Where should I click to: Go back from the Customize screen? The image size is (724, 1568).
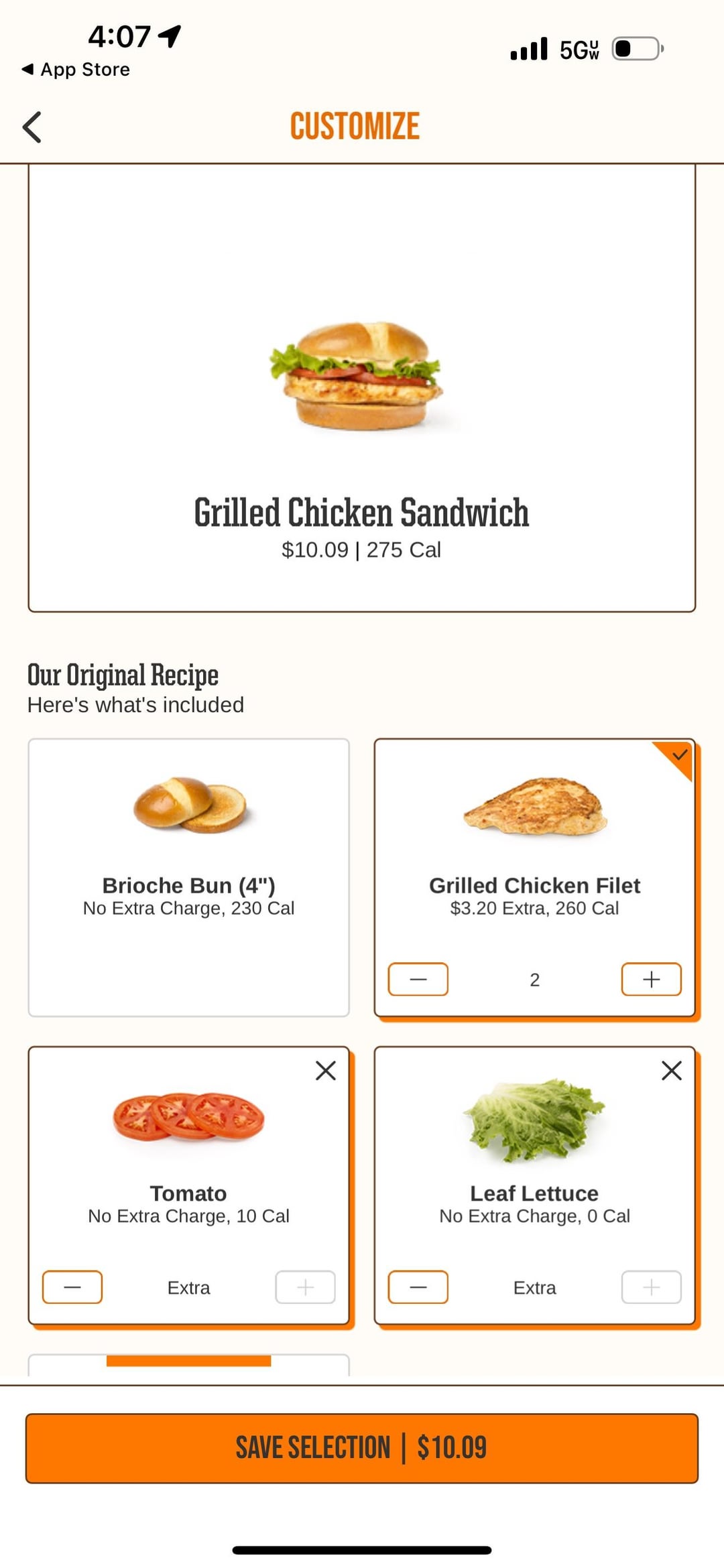coord(32,127)
